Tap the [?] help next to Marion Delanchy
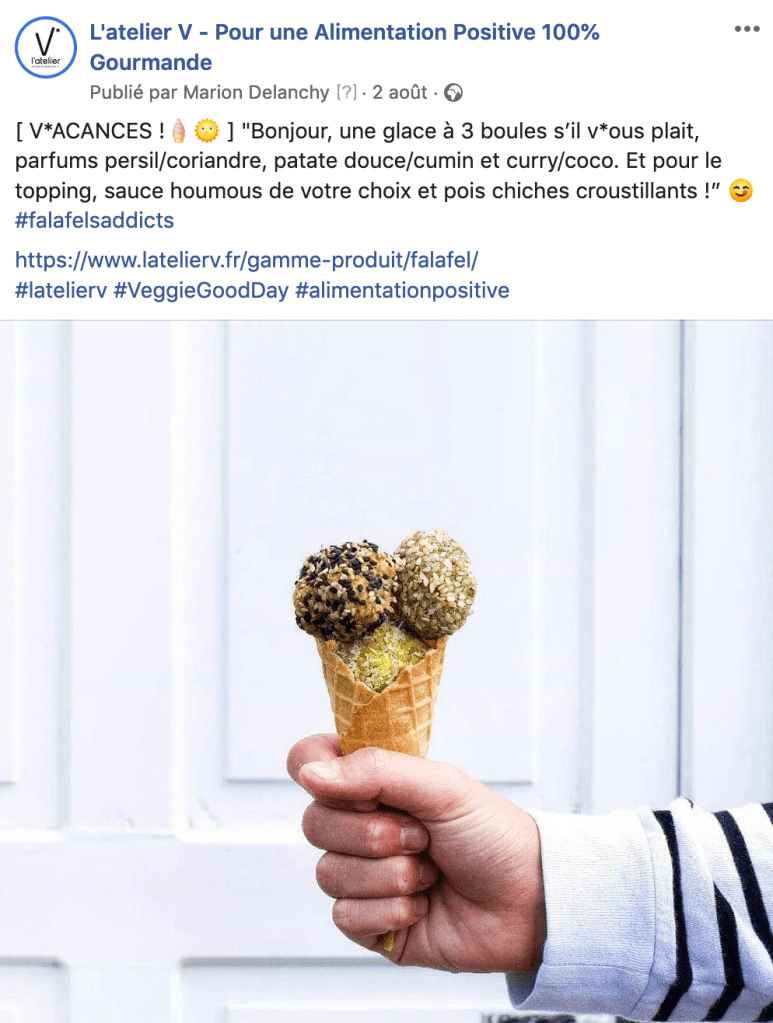773x1023 pixels. coord(346,93)
